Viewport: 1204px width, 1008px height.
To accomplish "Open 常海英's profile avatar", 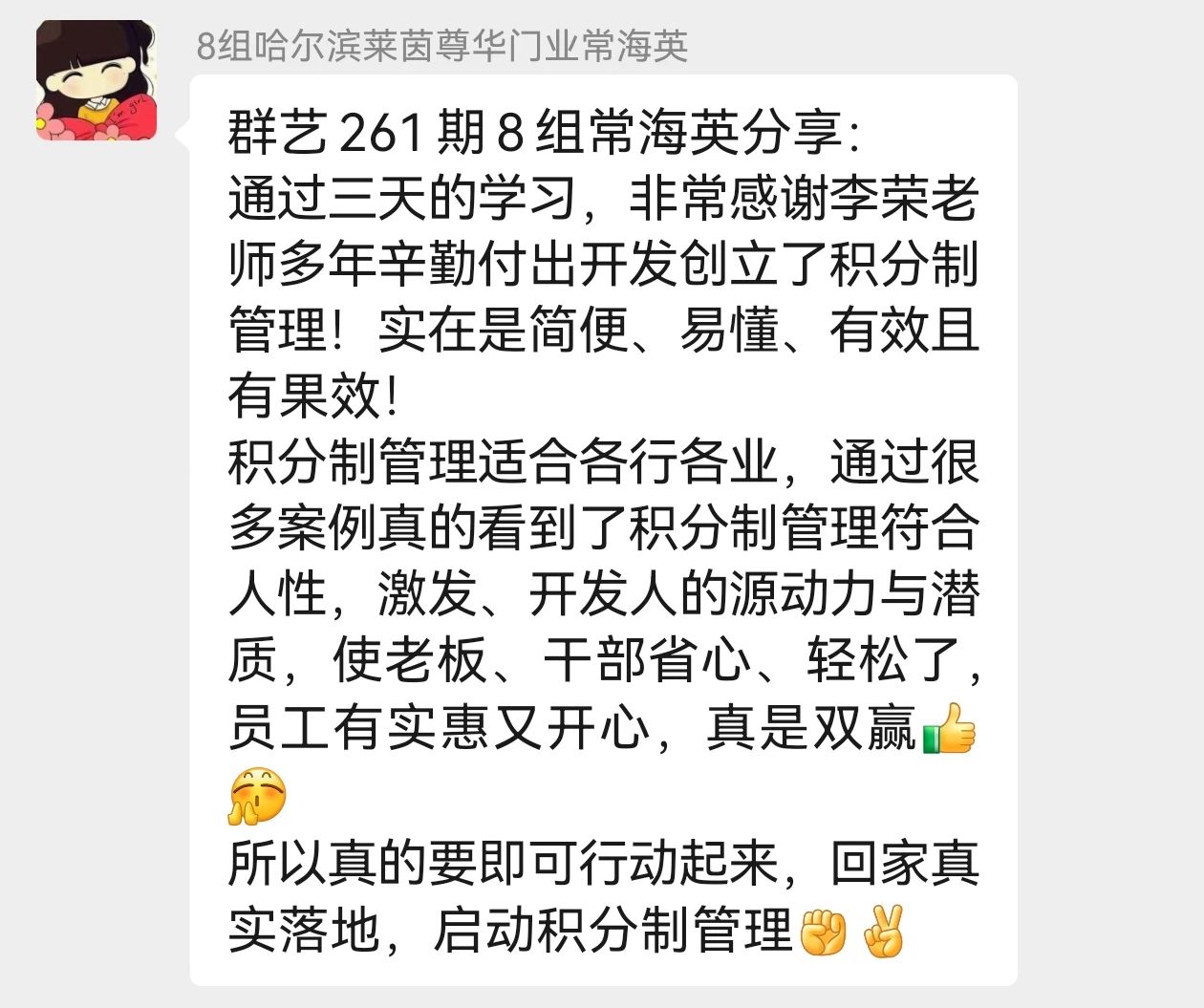I will [96, 81].
